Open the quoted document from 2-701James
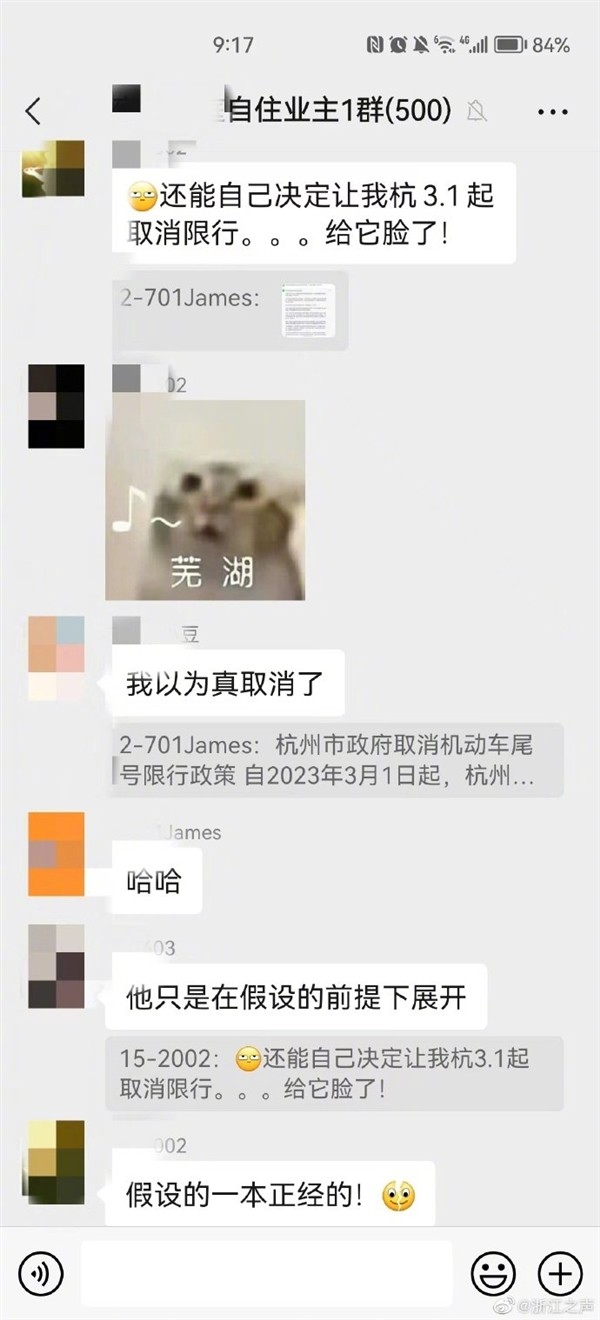The width and height of the screenshot is (600, 1320). tap(308, 309)
